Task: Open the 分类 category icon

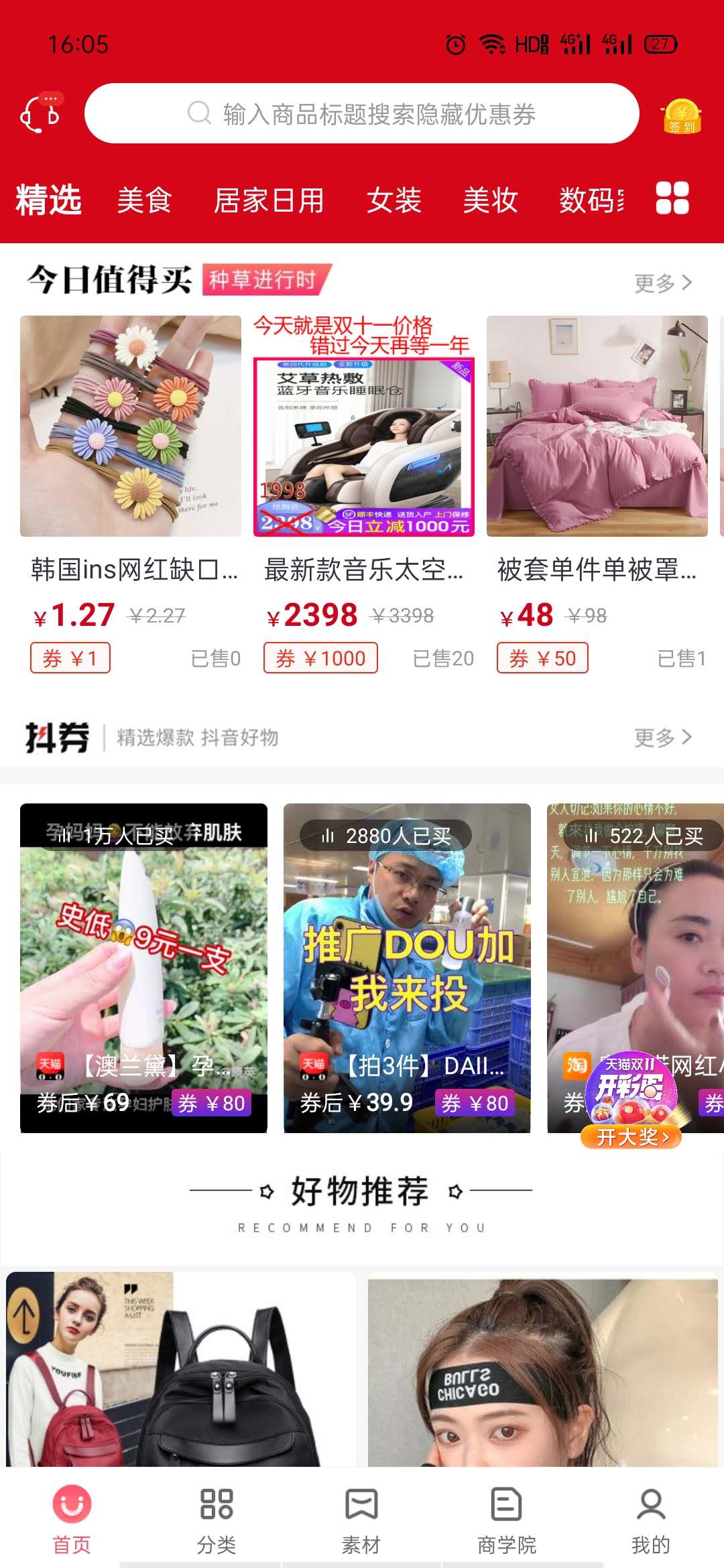Action: [x=216, y=1504]
